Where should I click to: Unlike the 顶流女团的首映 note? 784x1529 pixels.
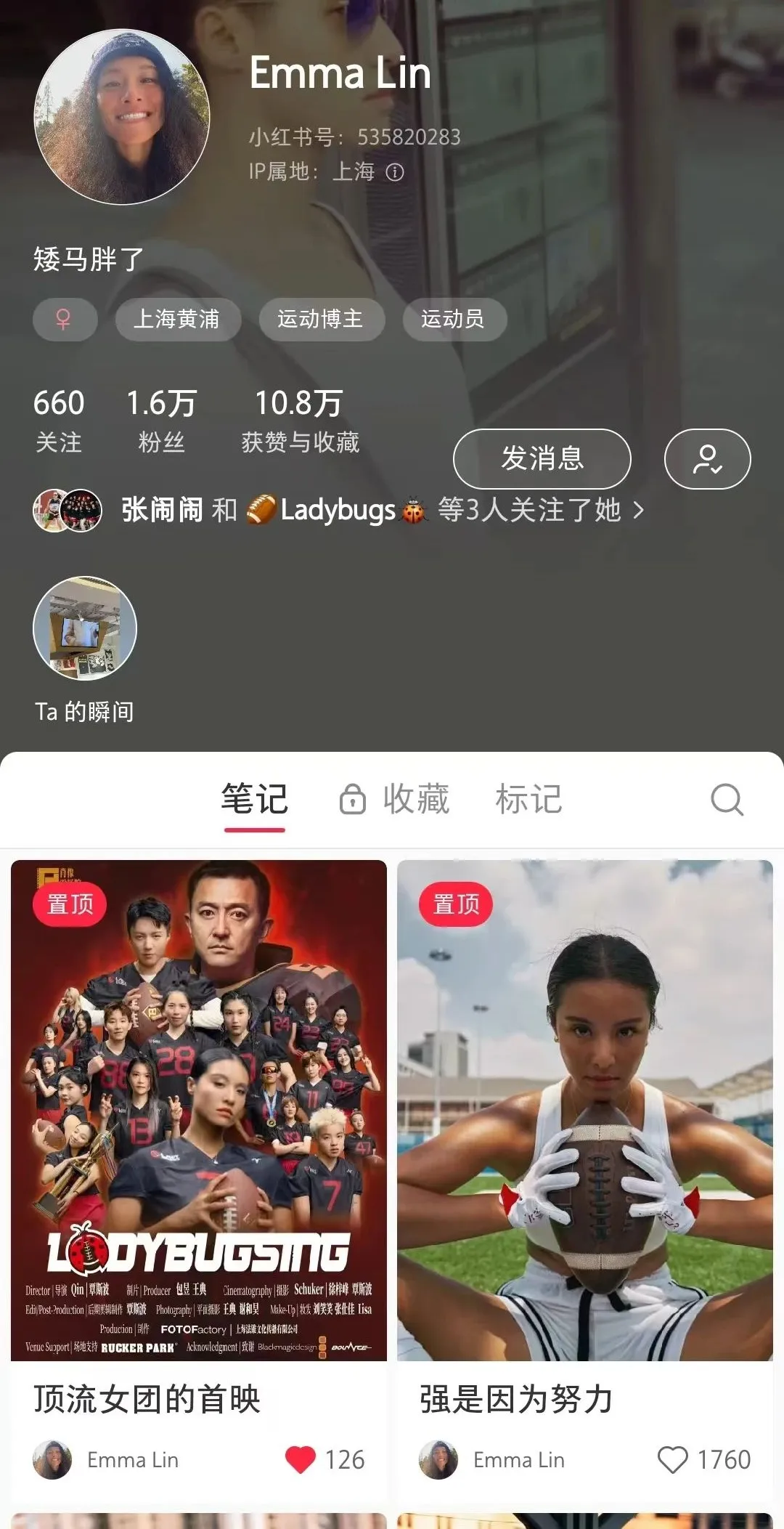point(301,1459)
